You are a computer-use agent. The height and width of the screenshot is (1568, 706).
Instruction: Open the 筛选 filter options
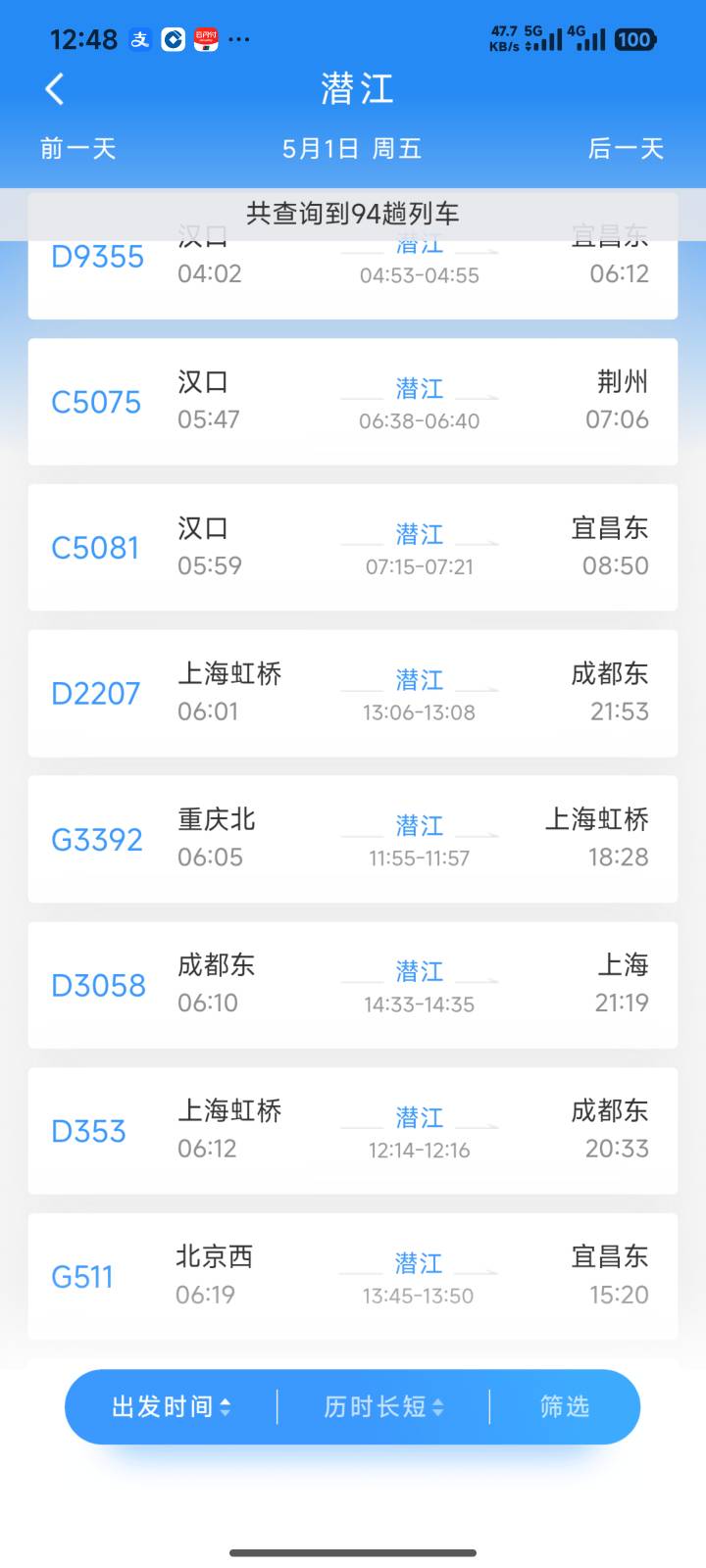pos(565,1407)
